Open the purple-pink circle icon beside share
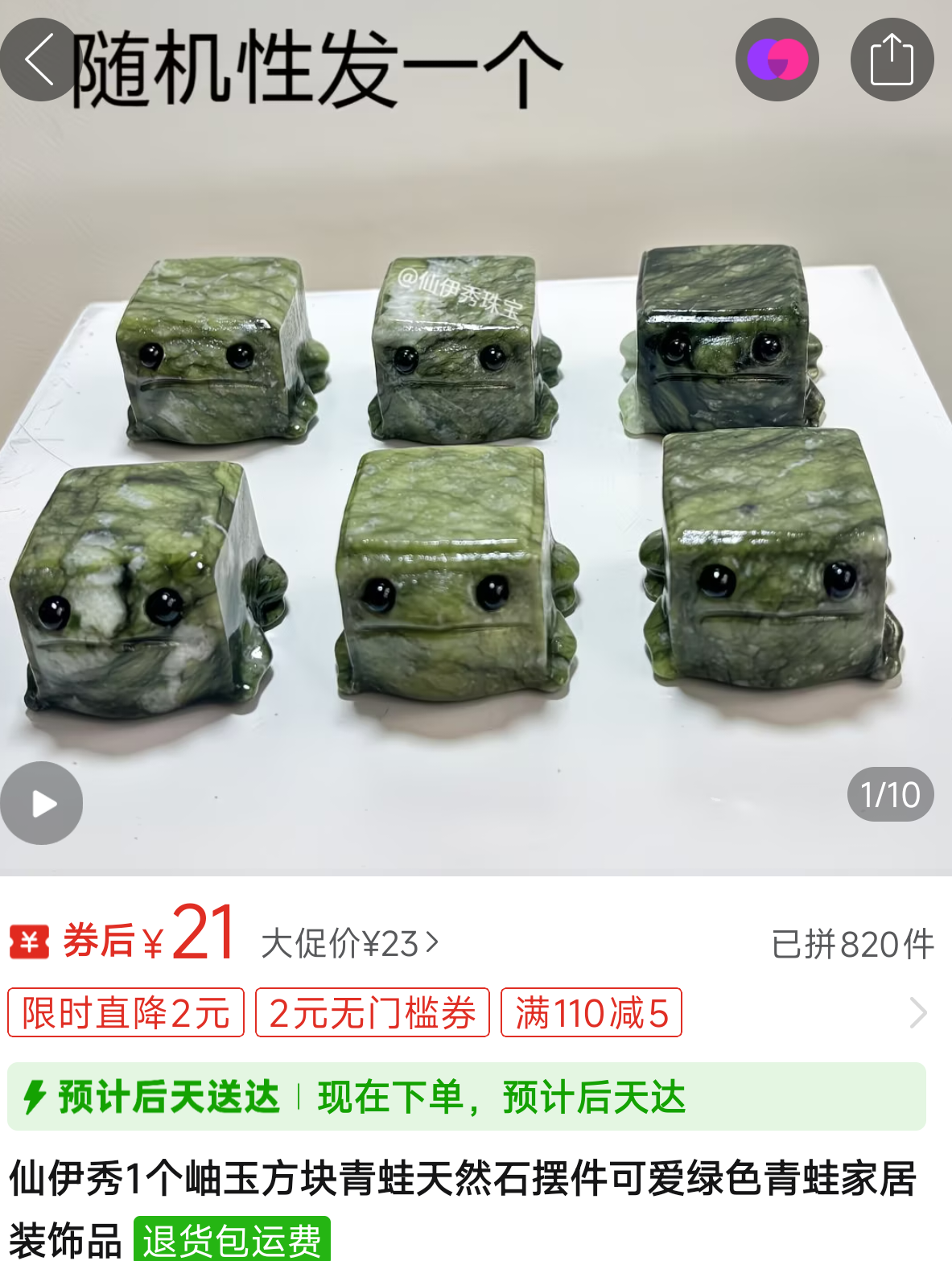 tap(777, 60)
